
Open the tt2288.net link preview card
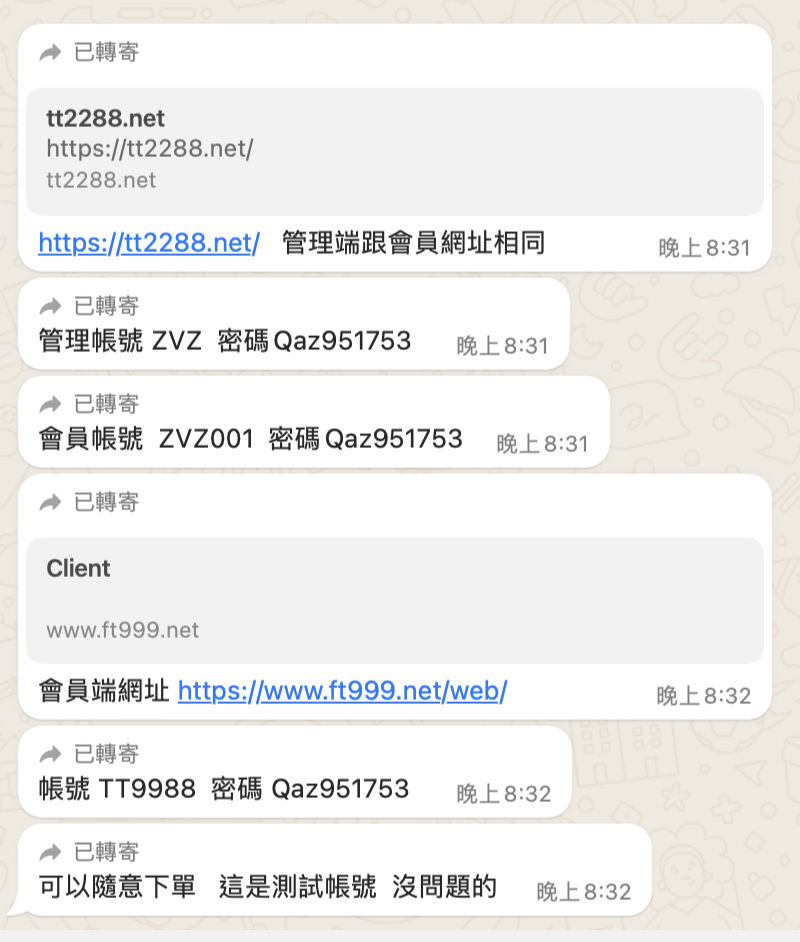pyautogui.click(x=395, y=151)
